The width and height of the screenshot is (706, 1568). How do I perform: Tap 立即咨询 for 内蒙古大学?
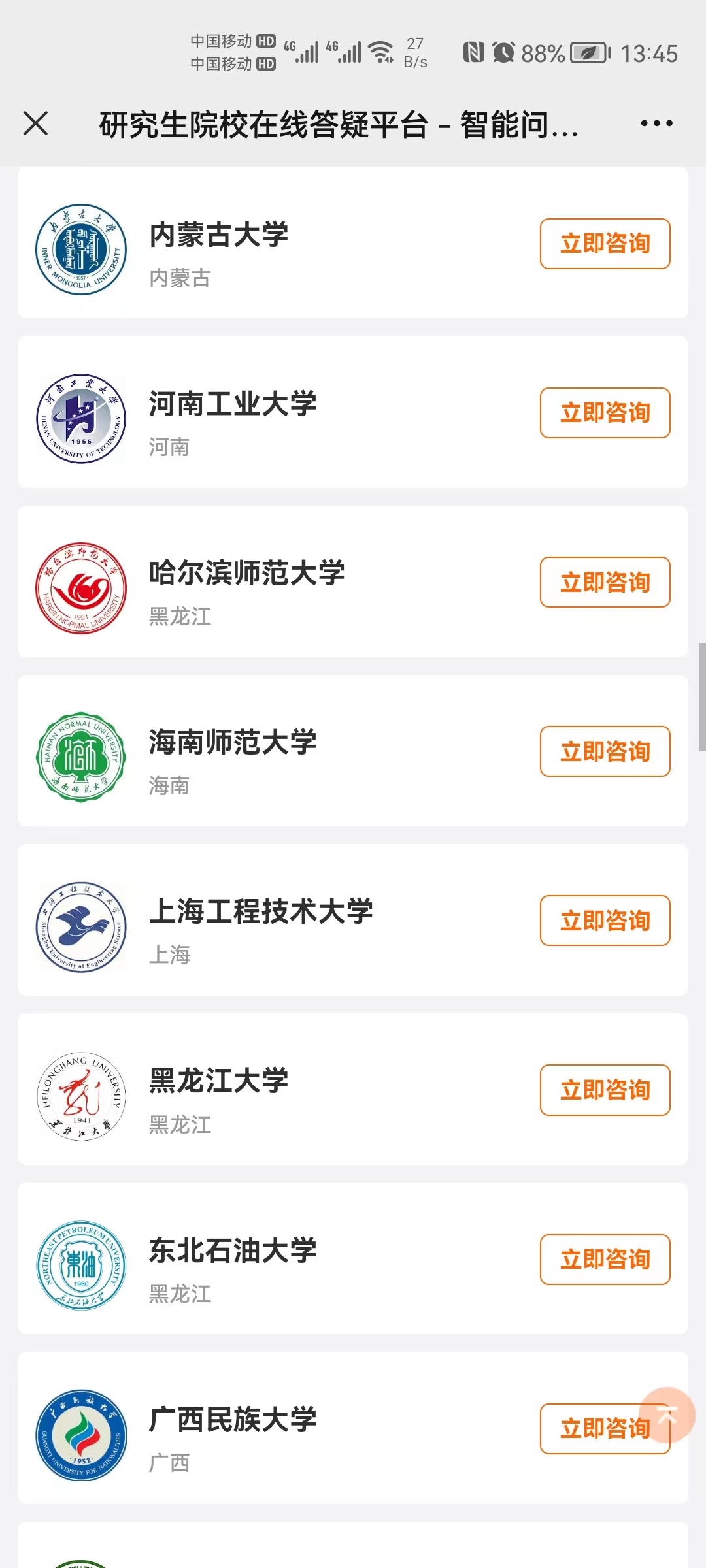pos(605,244)
